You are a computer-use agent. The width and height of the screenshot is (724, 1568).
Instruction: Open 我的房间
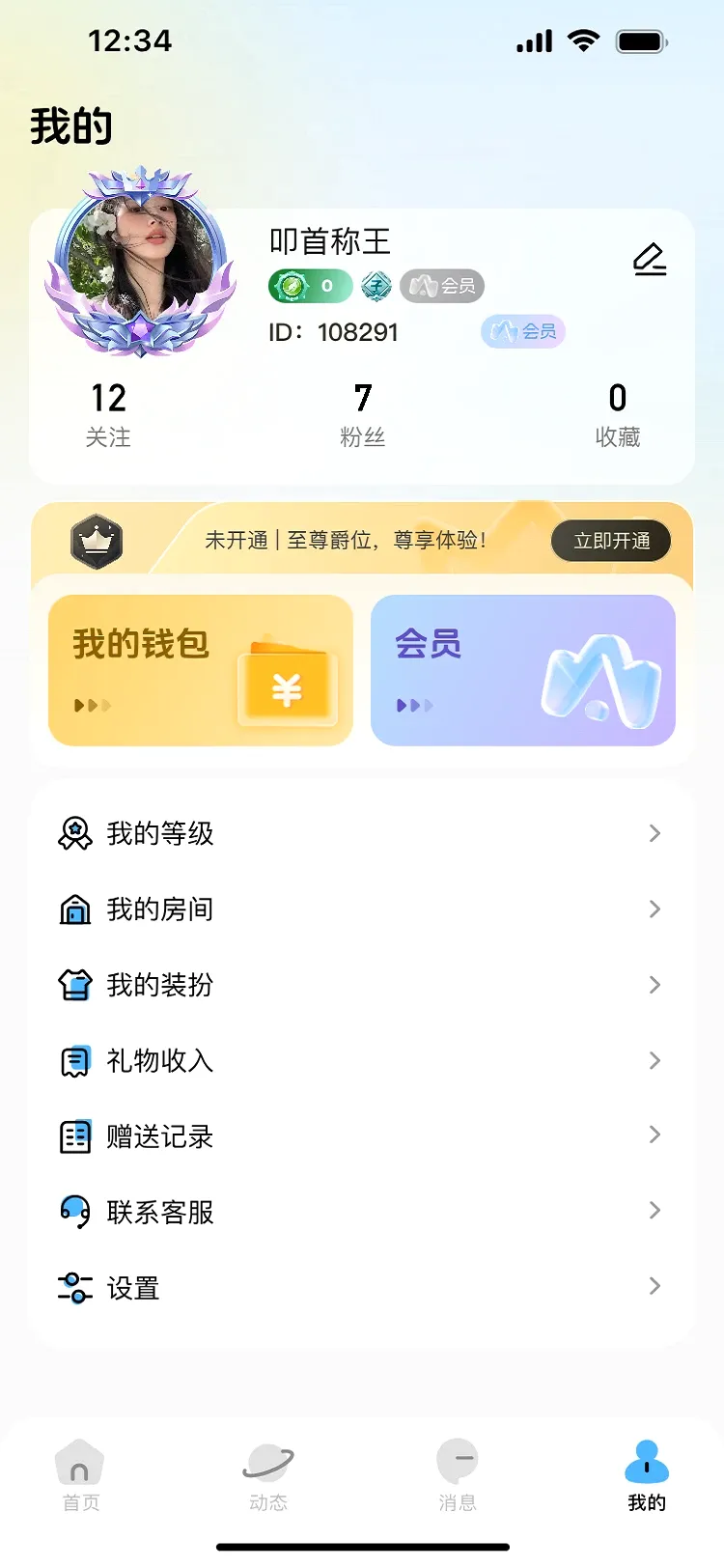(x=362, y=909)
